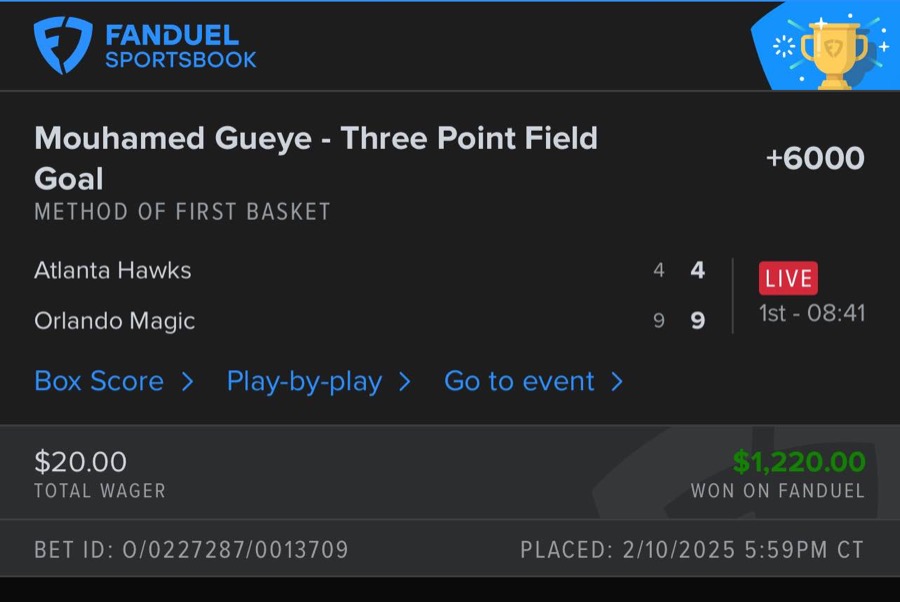View the Play-by-play feed
The width and height of the screenshot is (900, 602).
pos(318,381)
